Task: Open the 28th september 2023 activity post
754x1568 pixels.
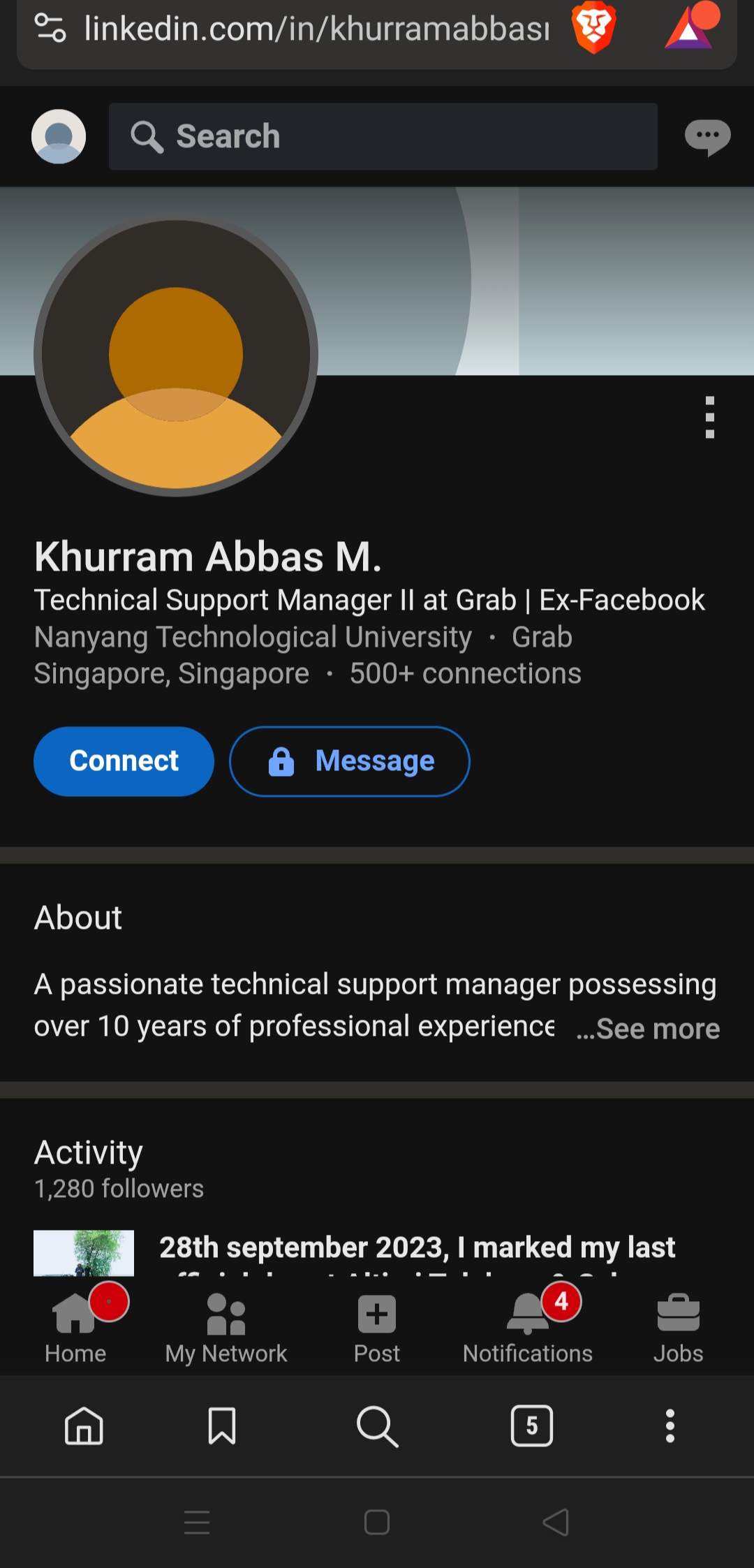Action: tap(417, 1248)
